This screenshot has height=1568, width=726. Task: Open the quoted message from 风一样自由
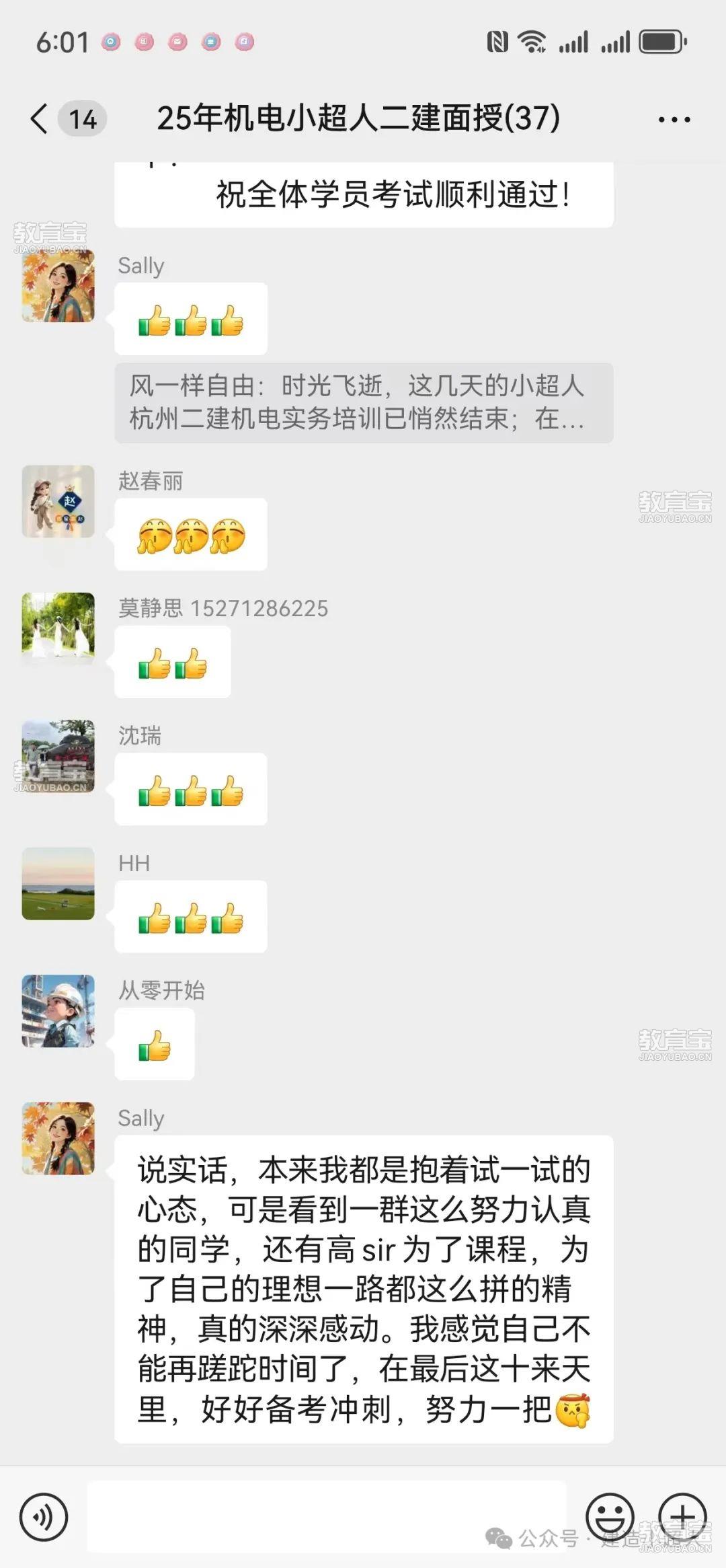(x=363, y=402)
